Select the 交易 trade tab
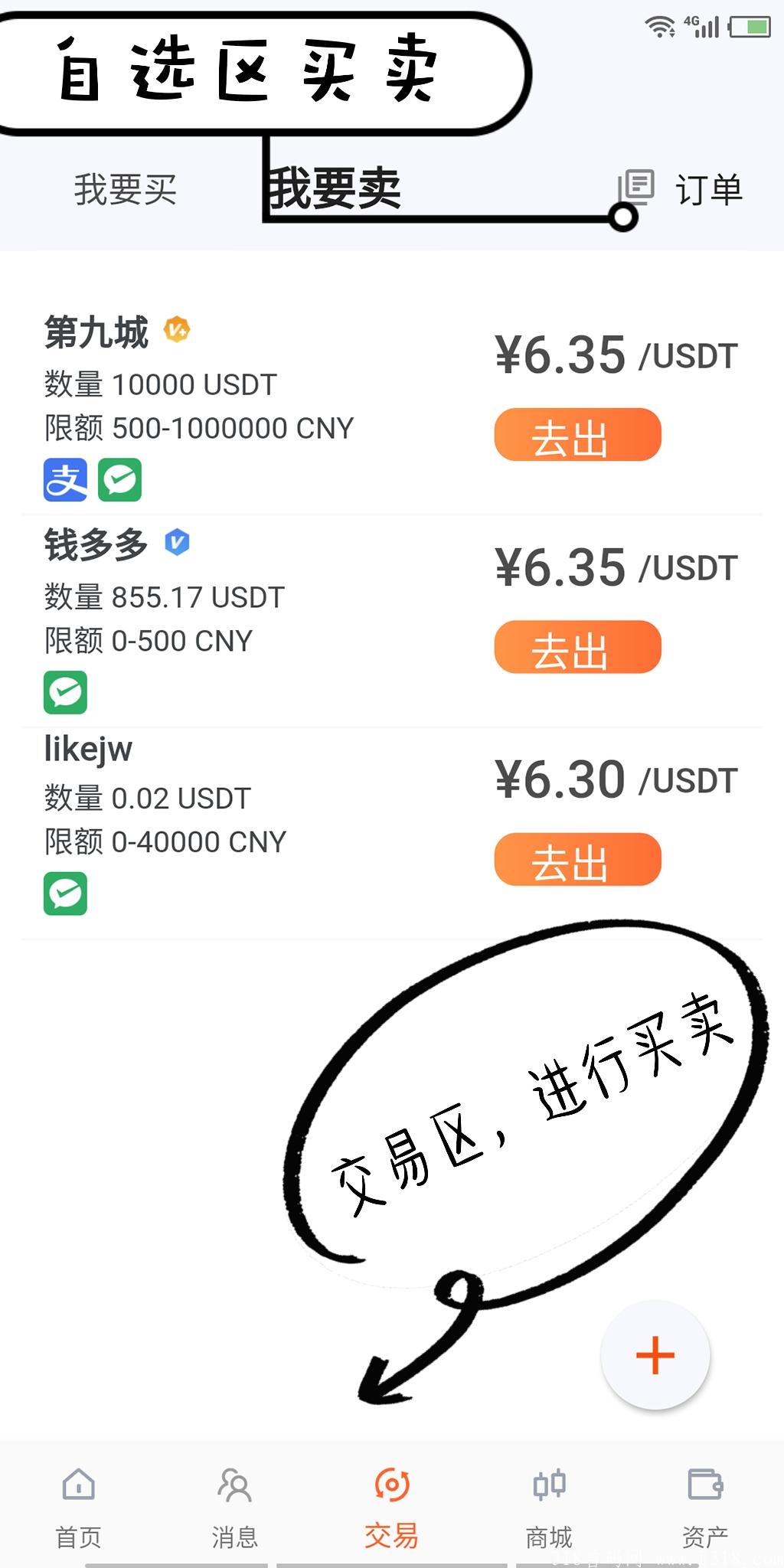 coord(391,1505)
